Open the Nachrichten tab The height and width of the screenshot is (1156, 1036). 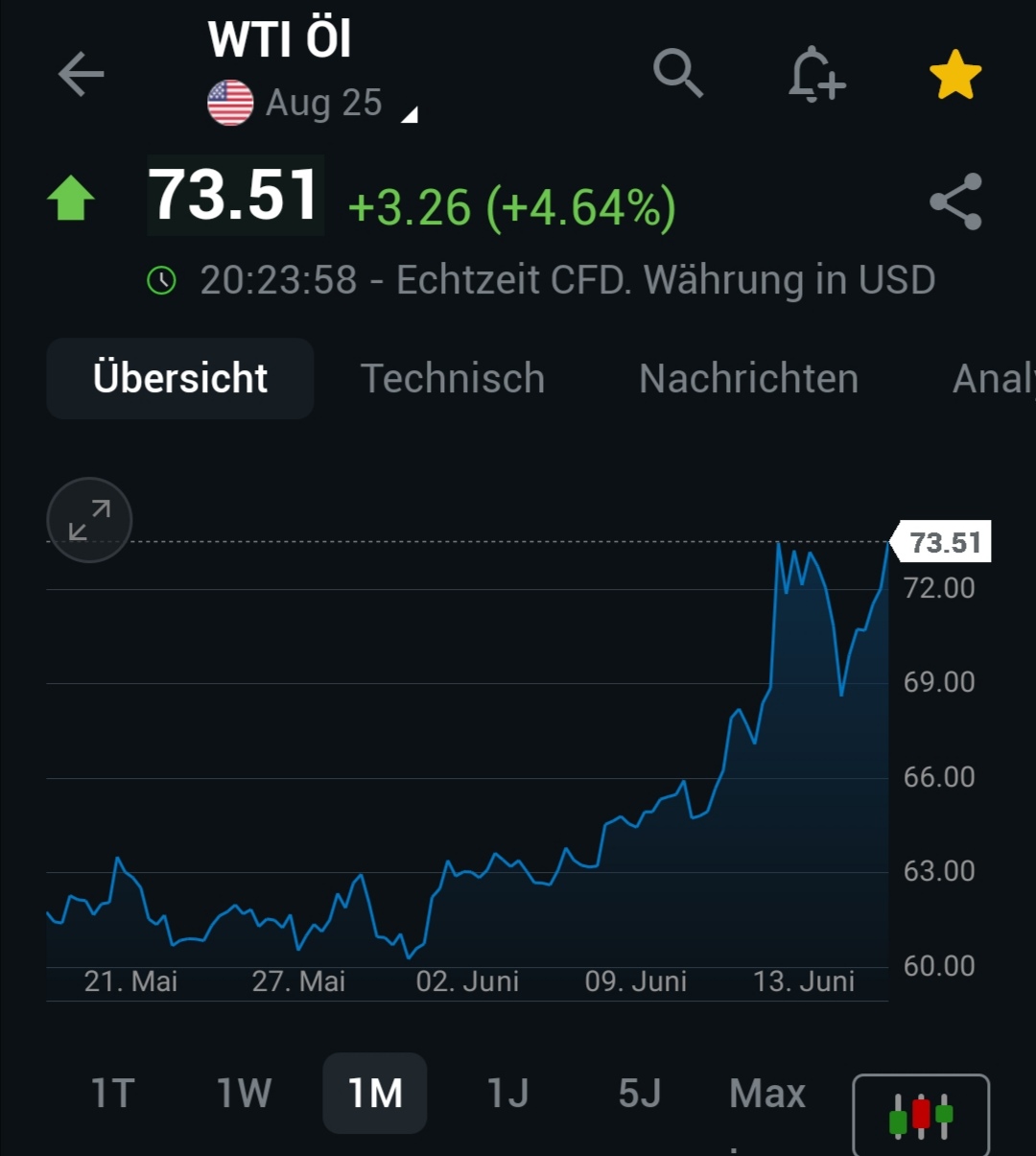coord(748,378)
